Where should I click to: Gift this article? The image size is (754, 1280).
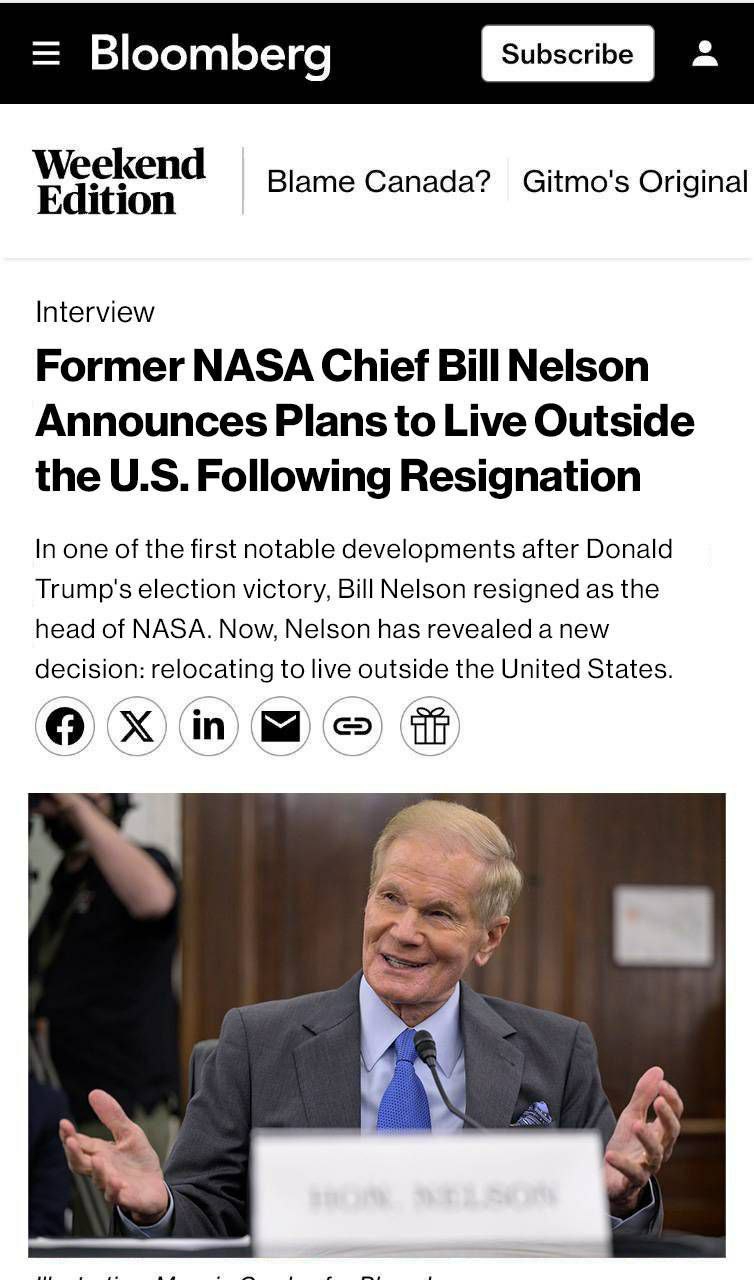coord(430,726)
